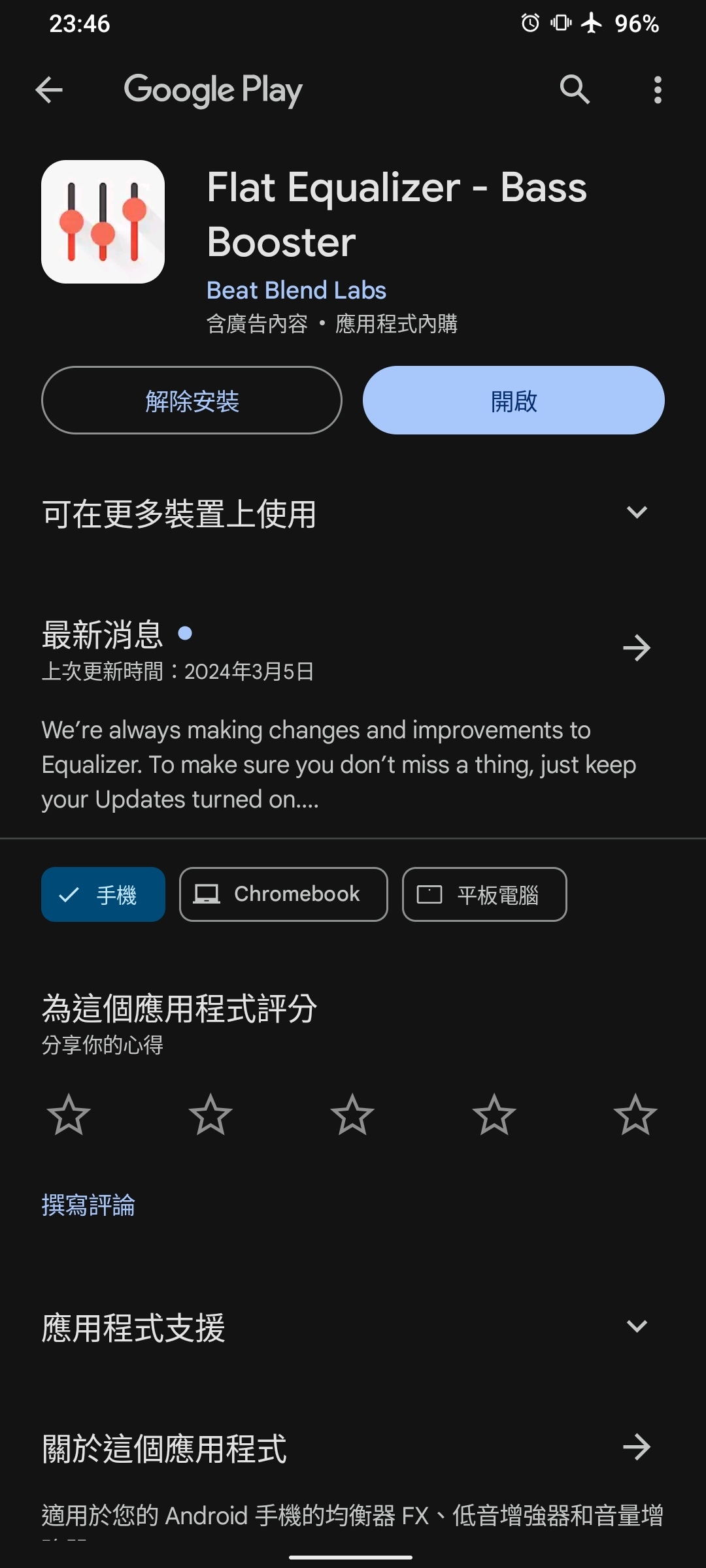Viewport: 706px width, 1568px height.
Task: Expand 應用程式支援 section
Action: coord(636,1326)
